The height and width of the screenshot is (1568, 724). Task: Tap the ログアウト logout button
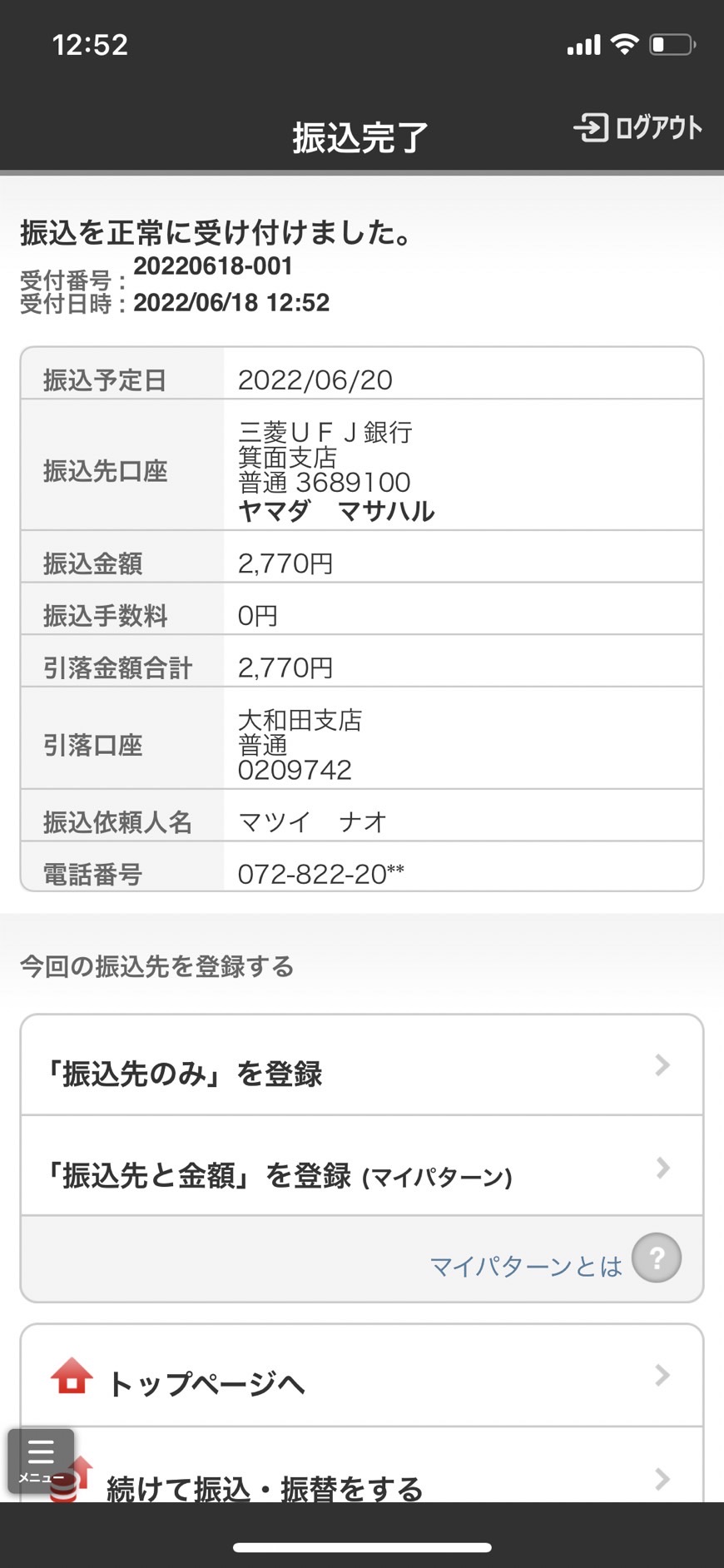[x=637, y=127]
